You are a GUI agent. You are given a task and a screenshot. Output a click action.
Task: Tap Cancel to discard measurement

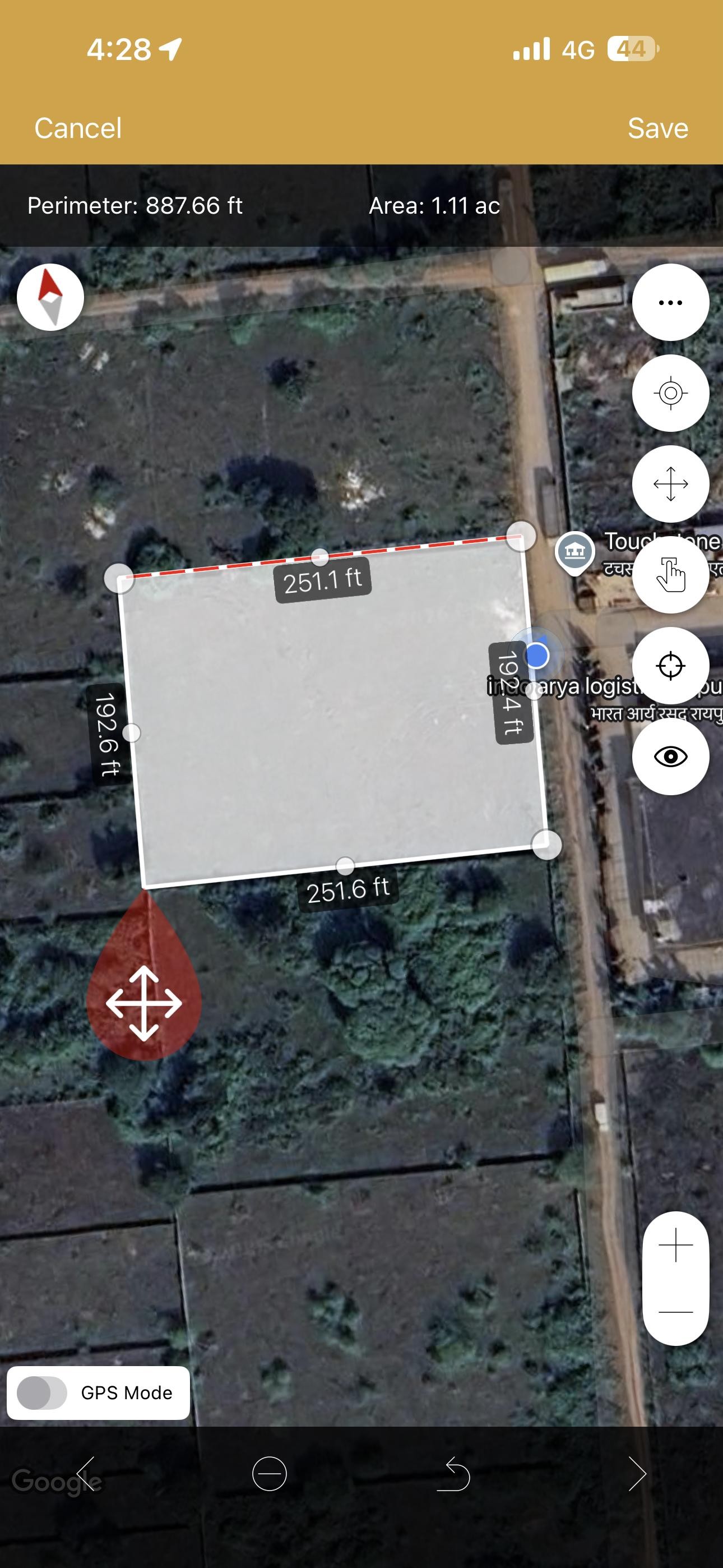[x=78, y=128]
